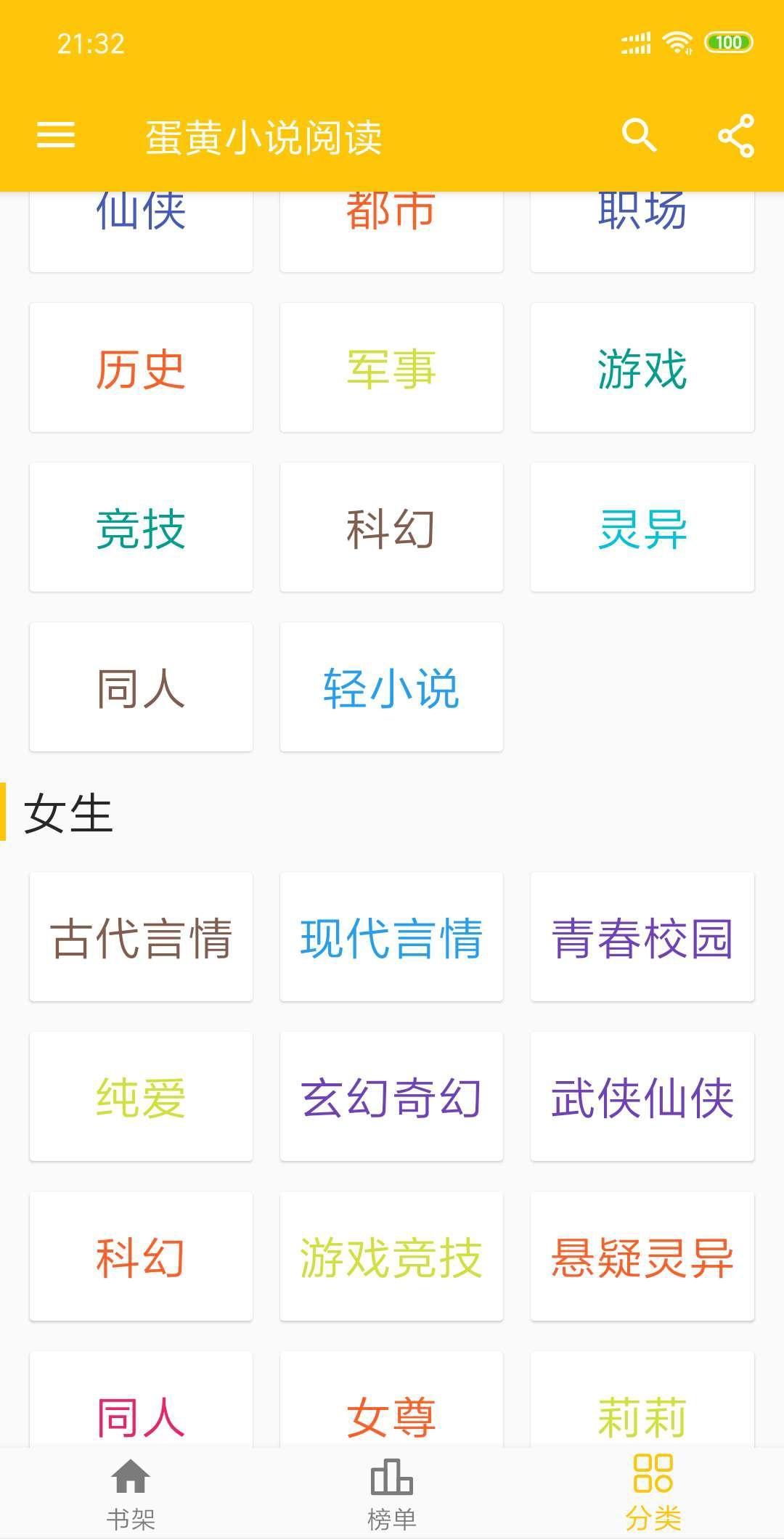
Task: Tap the 青春校园 category tile
Action: pyautogui.click(x=642, y=939)
